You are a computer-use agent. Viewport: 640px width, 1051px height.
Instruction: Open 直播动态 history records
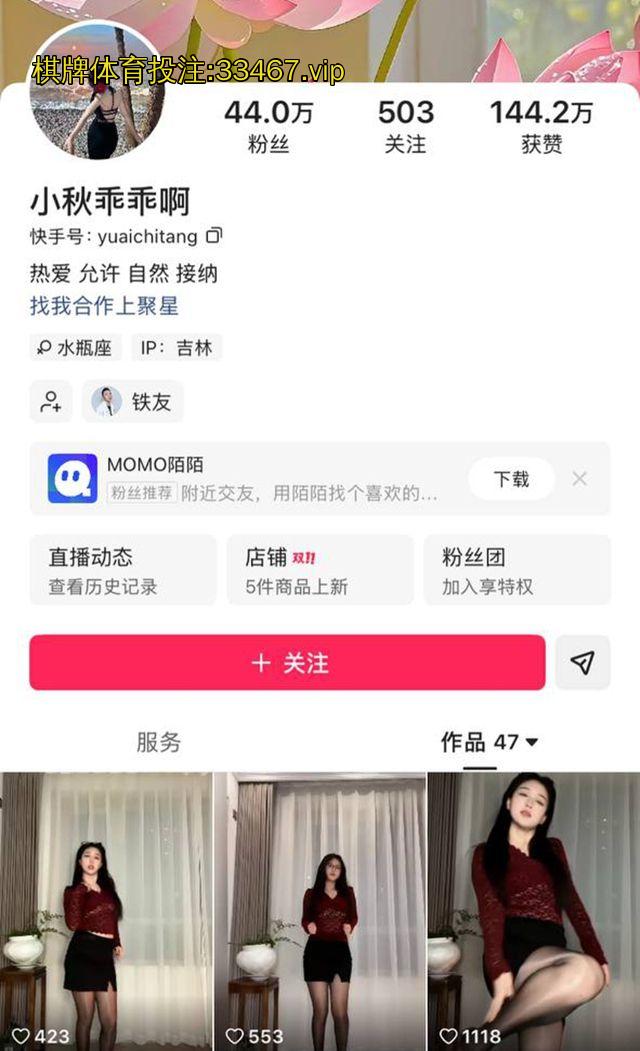pyautogui.click(x=122, y=570)
